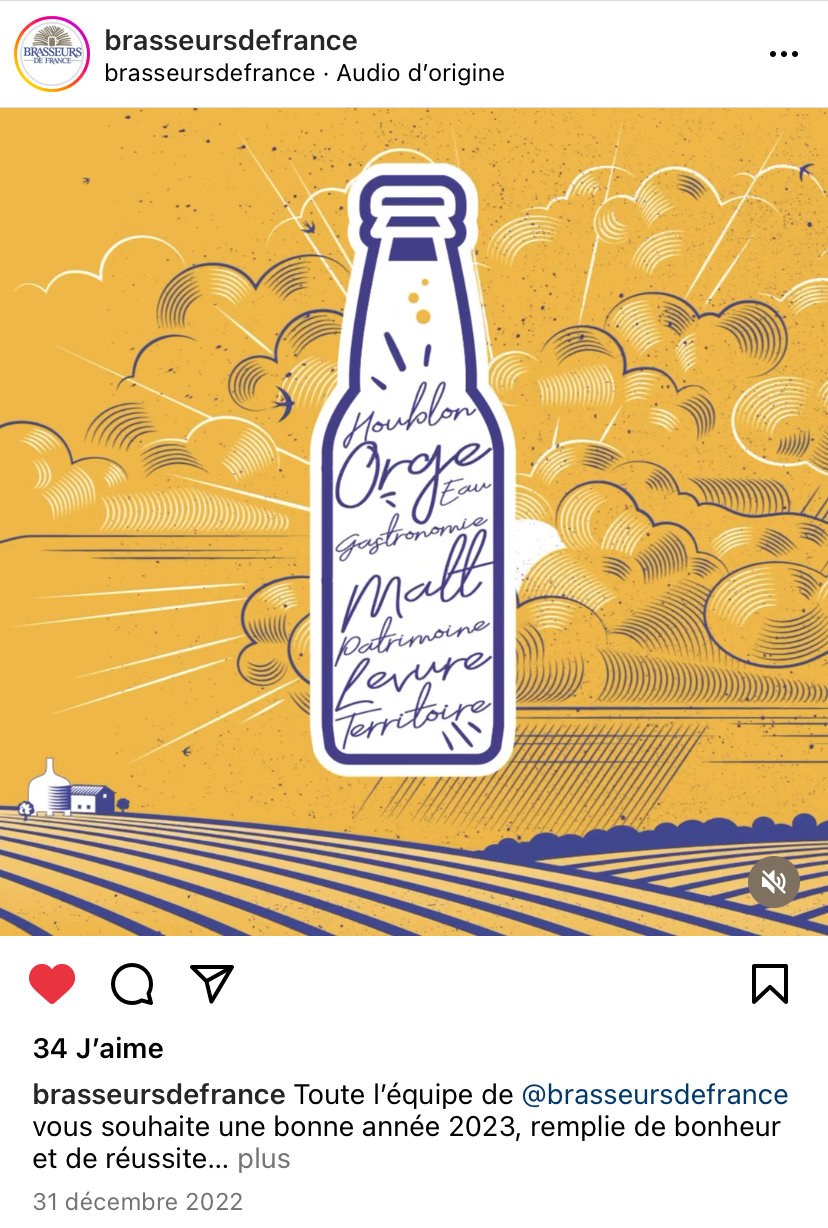The image size is (828, 1228).
Task: Tap the brasseursdefrance username in the header
Action: 231,41
